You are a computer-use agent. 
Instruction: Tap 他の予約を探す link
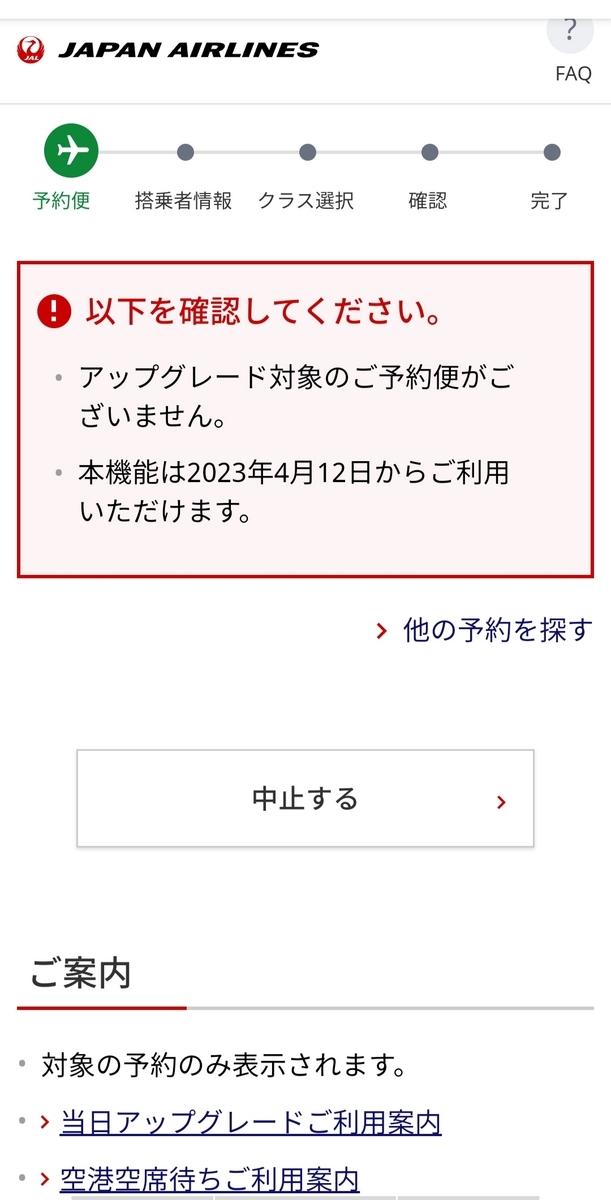tap(496, 630)
